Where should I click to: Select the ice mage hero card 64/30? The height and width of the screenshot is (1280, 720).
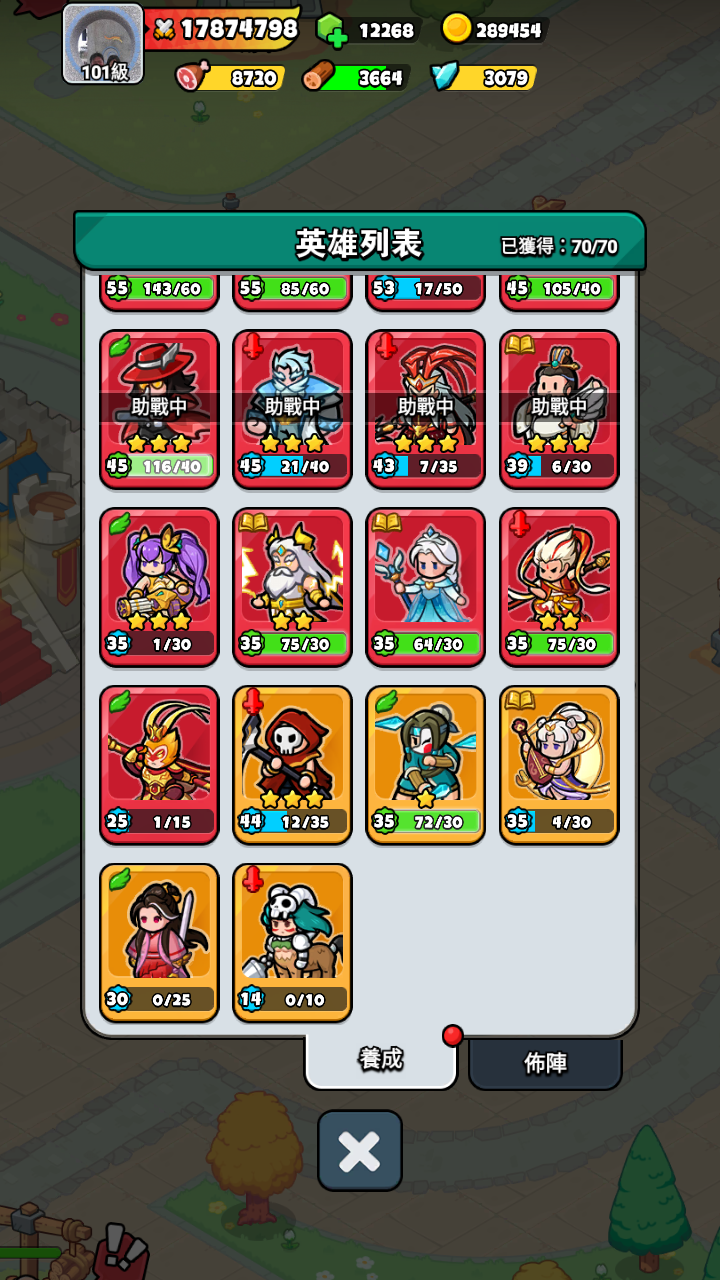coord(425,587)
